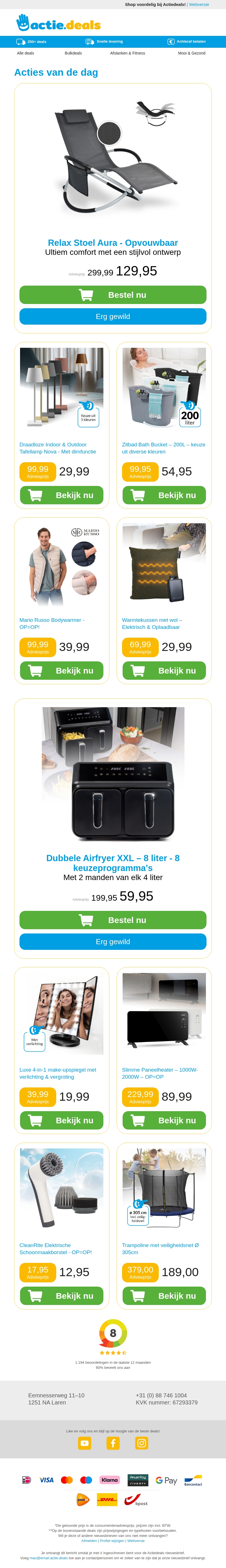Open the Alle deals category
The height and width of the screenshot is (1568, 226).
click(x=26, y=53)
